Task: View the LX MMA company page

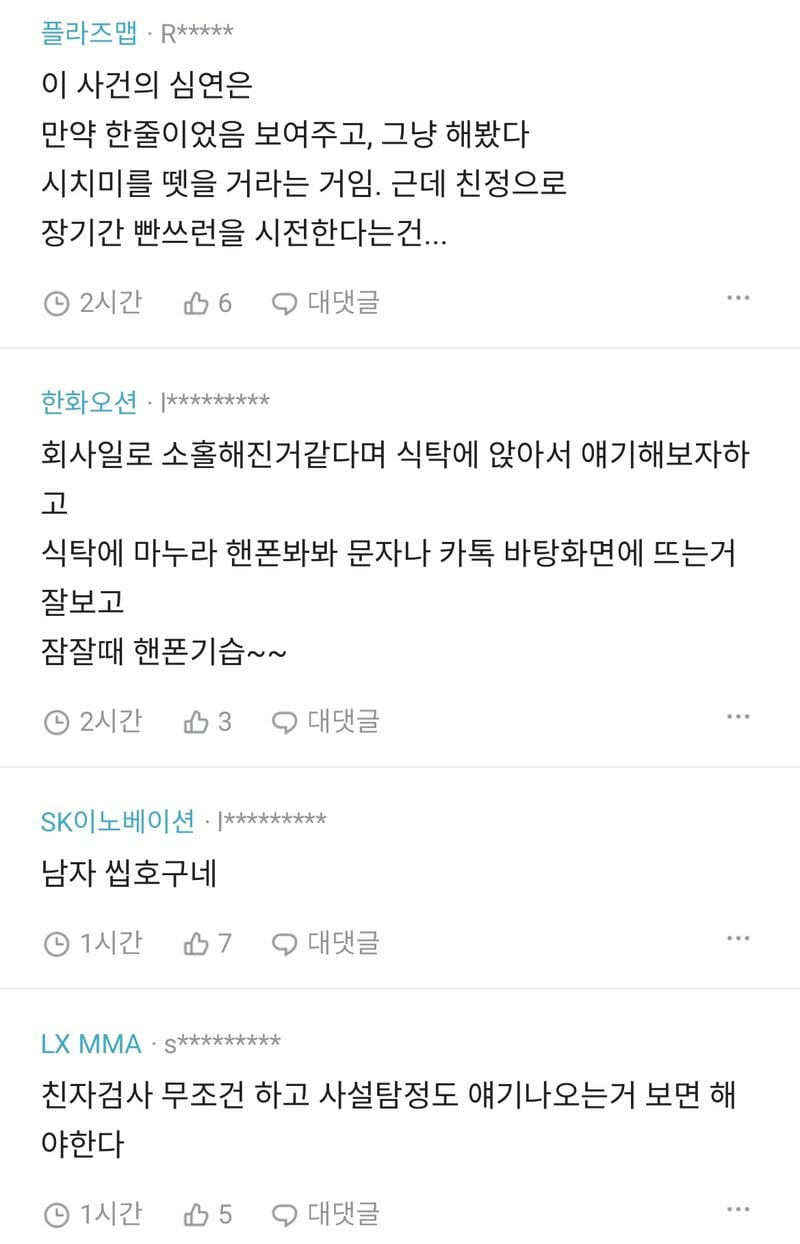Action: (x=91, y=1044)
